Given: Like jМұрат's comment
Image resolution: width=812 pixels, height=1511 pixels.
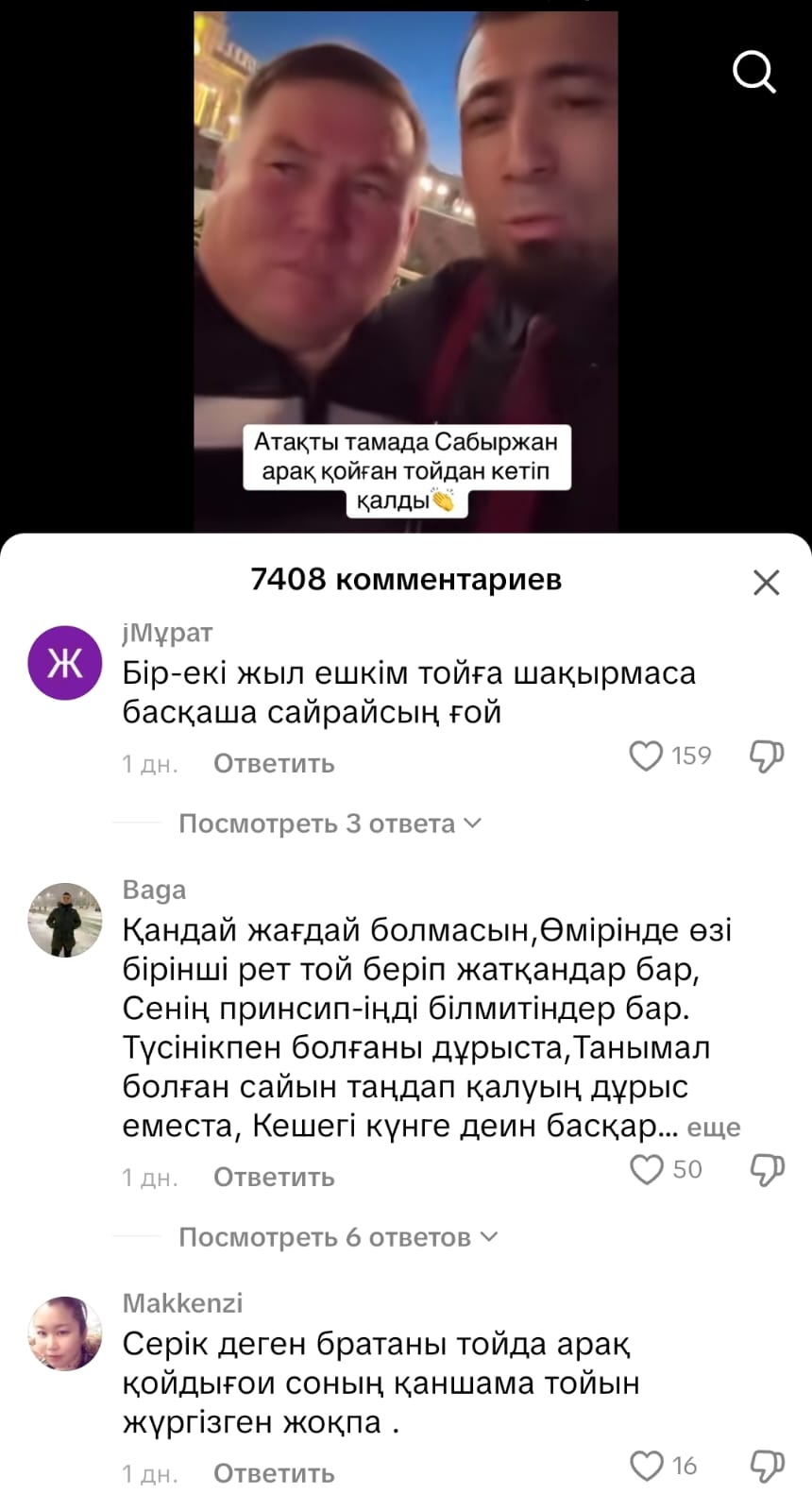Looking at the screenshot, I should (x=647, y=755).
